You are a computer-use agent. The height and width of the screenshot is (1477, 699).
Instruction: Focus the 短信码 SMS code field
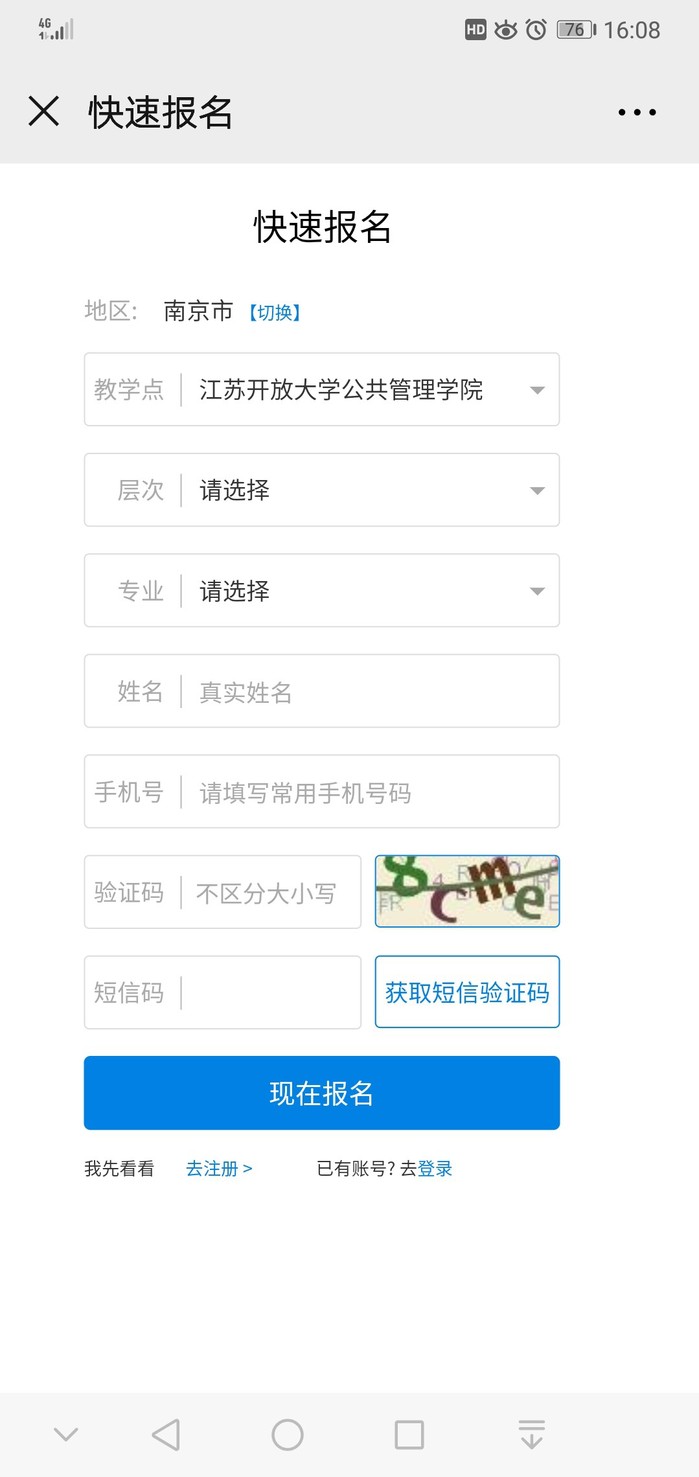click(268, 993)
